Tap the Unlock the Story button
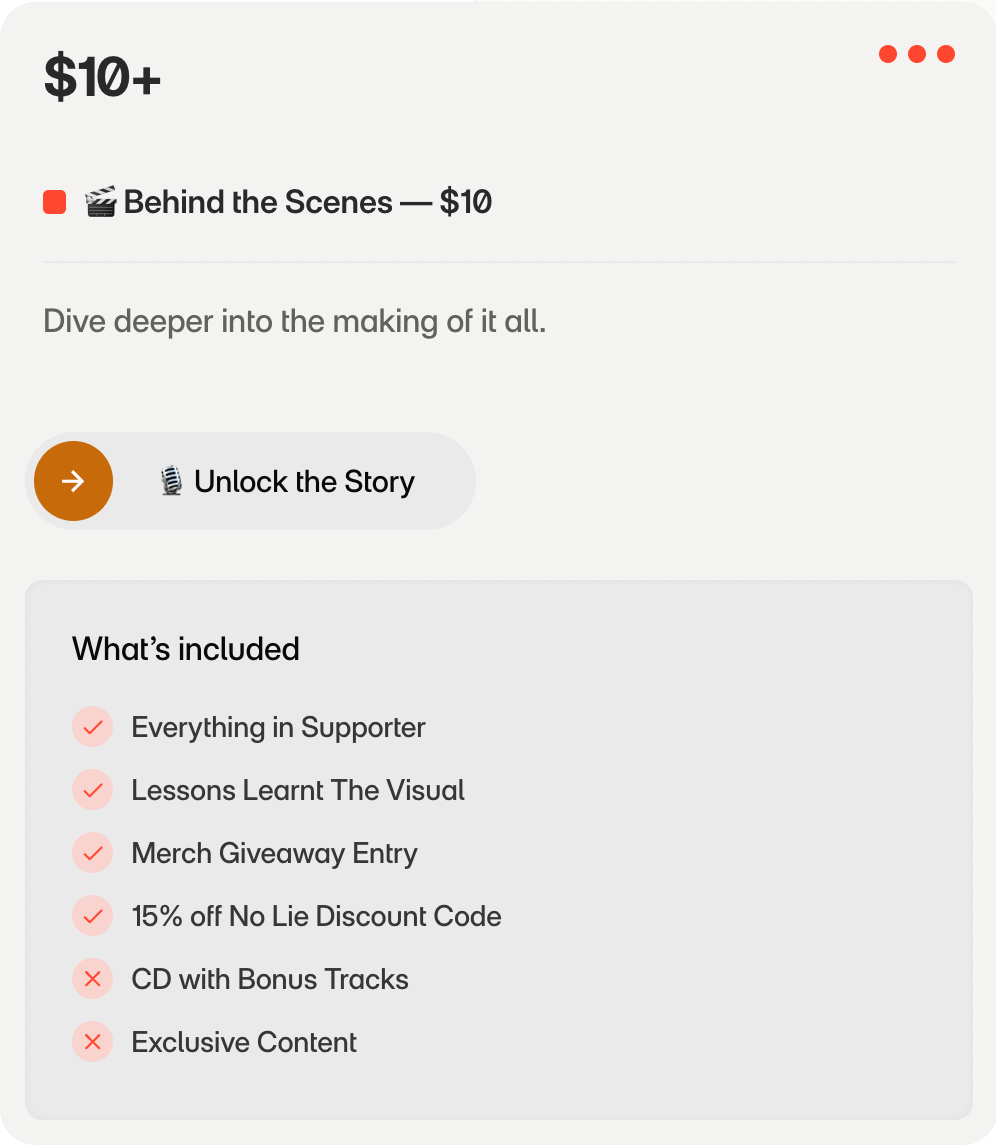The height and width of the screenshot is (1148, 996). [x=250, y=481]
